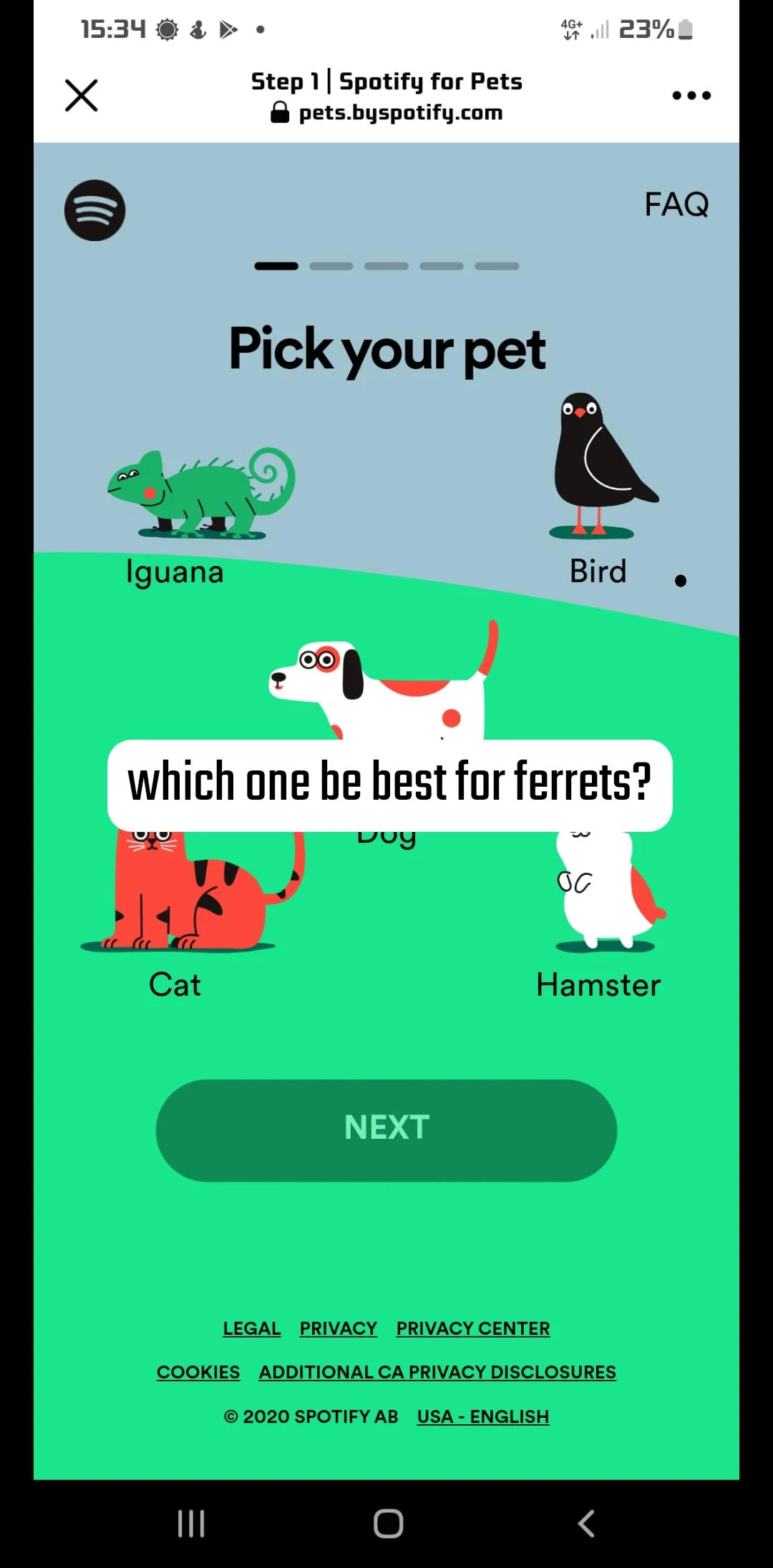Tap the first step progress indicator
Image resolution: width=773 pixels, height=1568 pixels.
[x=277, y=265]
